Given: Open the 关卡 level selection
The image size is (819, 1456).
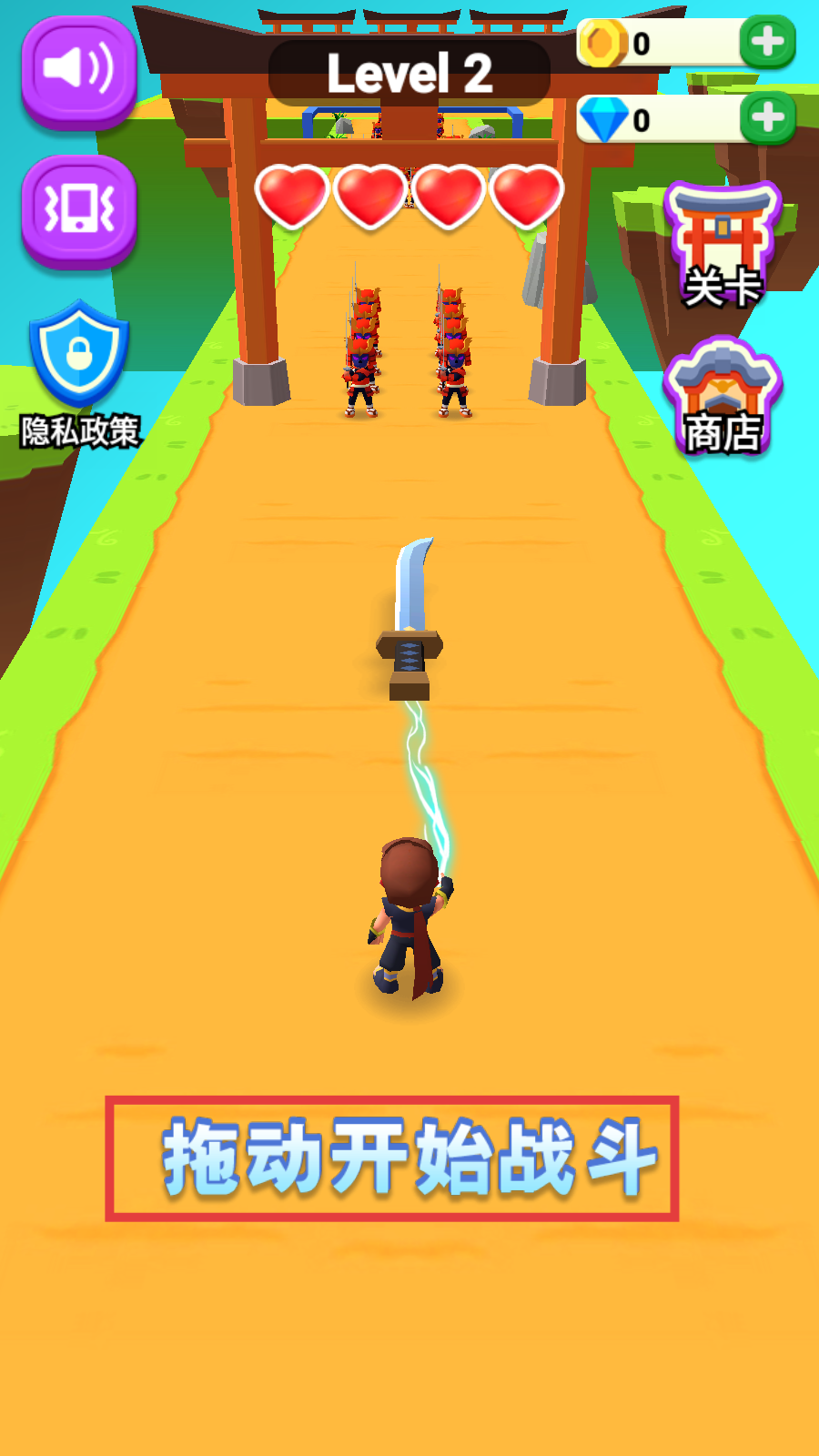Looking at the screenshot, I should (723, 246).
